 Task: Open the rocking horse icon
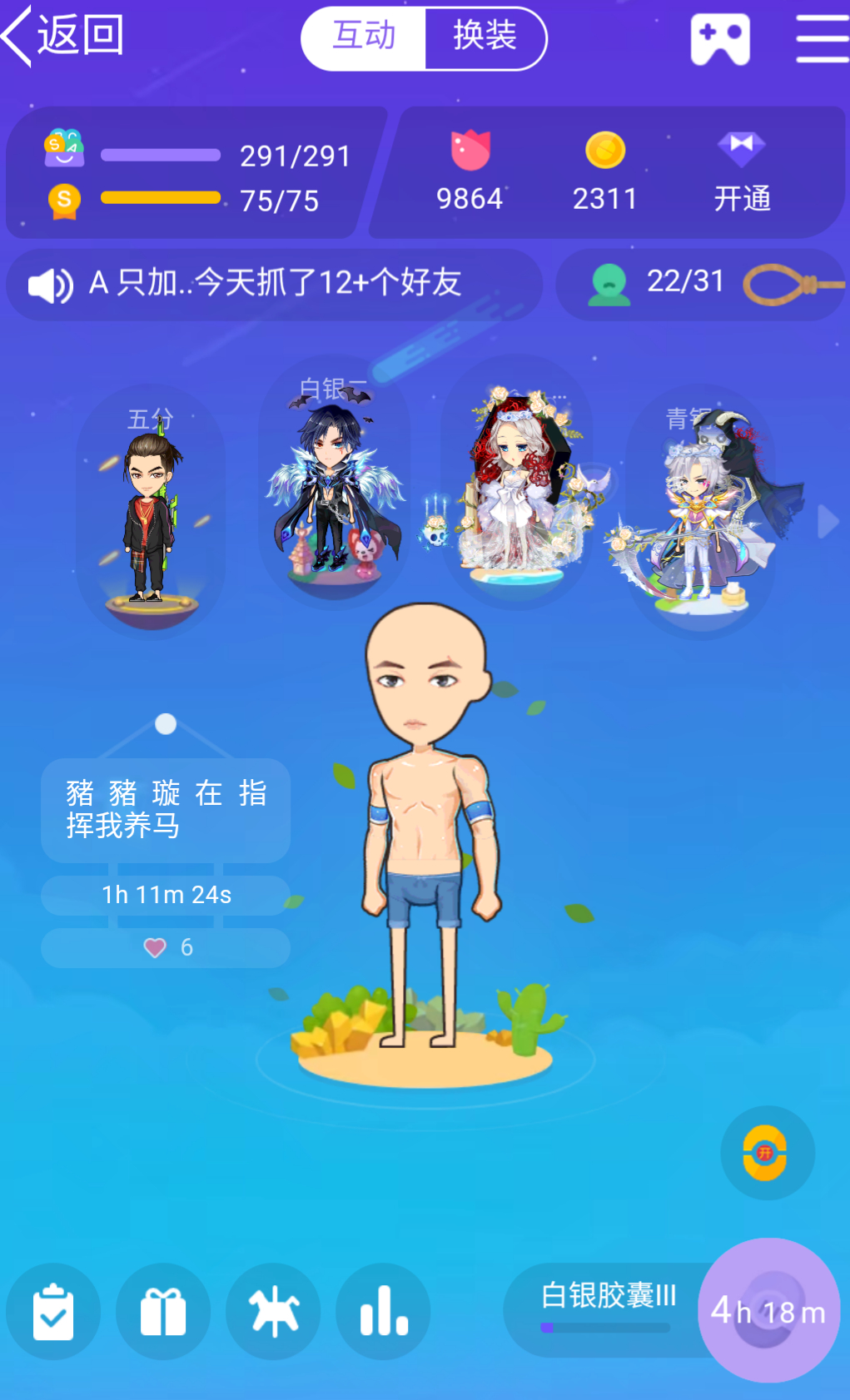[x=274, y=1311]
